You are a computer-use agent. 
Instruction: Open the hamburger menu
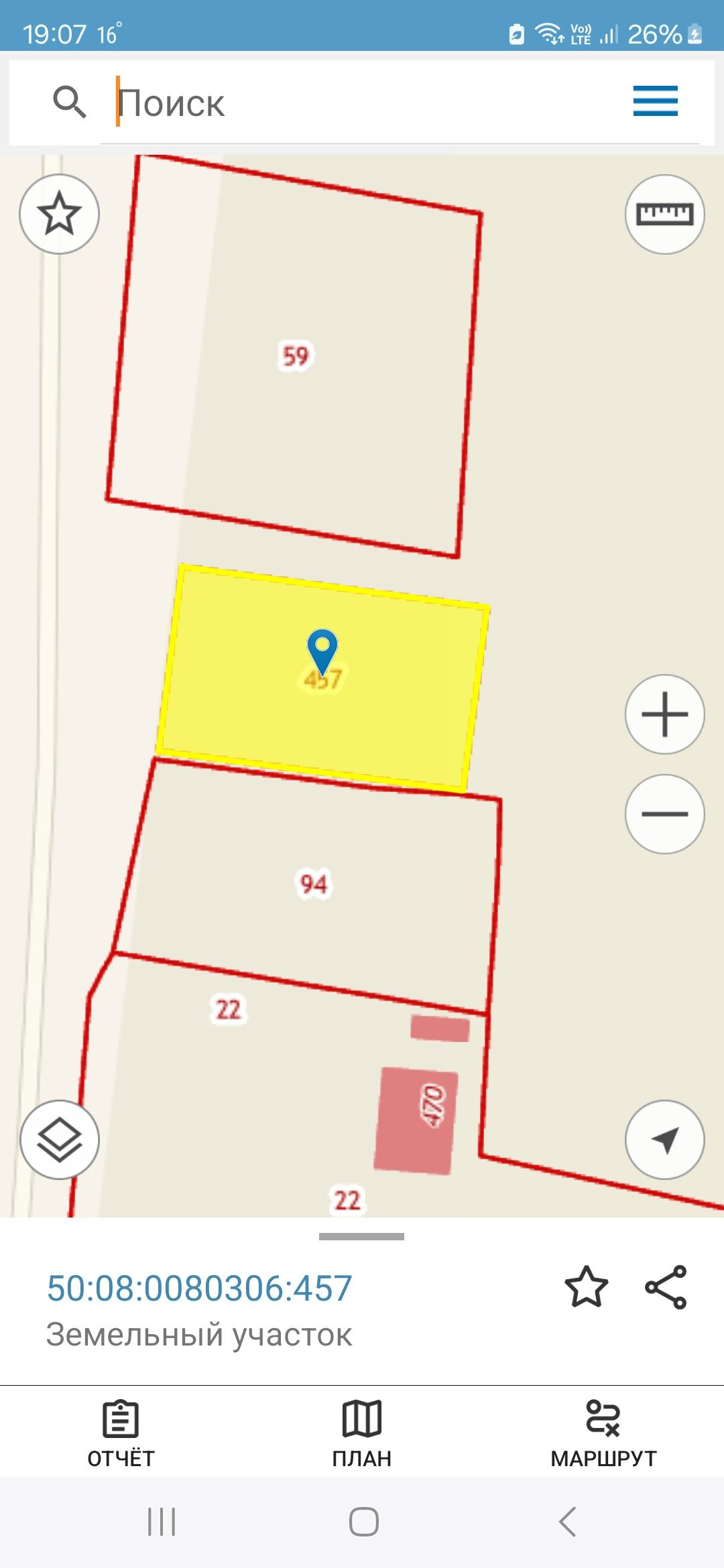click(x=655, y=101)
